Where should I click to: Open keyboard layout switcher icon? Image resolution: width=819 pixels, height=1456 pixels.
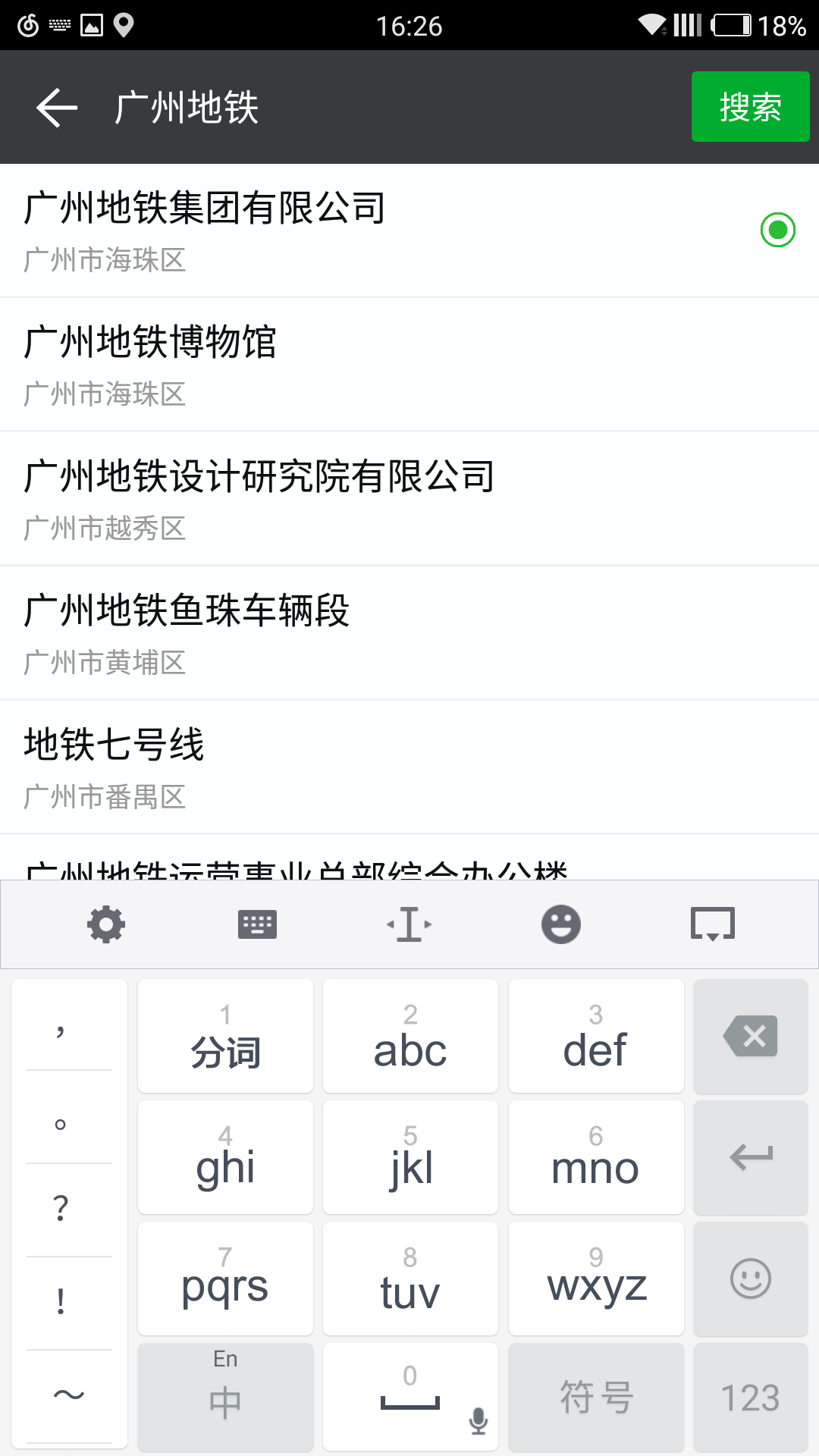click(x=258, y=924)
